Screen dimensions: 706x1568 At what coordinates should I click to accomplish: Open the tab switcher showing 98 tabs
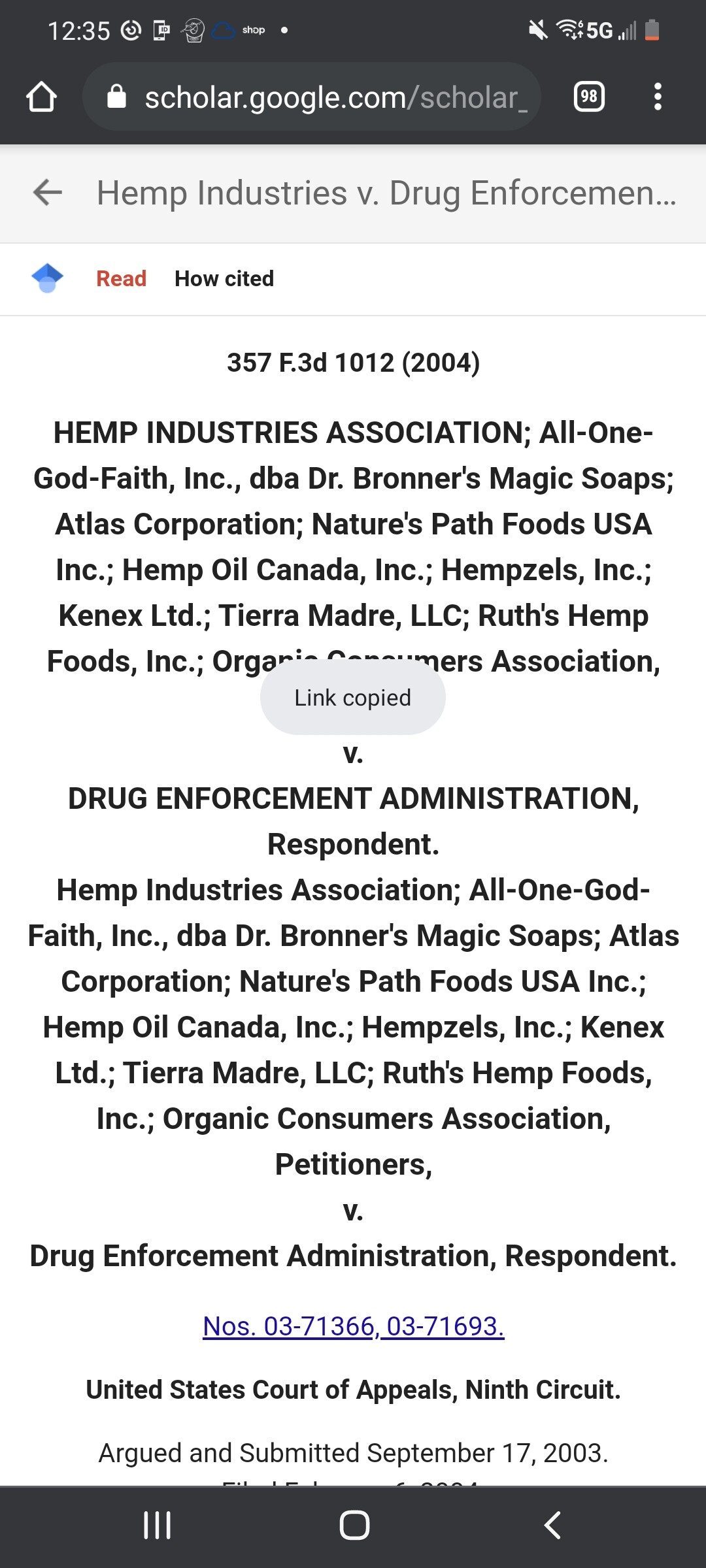pyautogui.click(x=589, y=97)
